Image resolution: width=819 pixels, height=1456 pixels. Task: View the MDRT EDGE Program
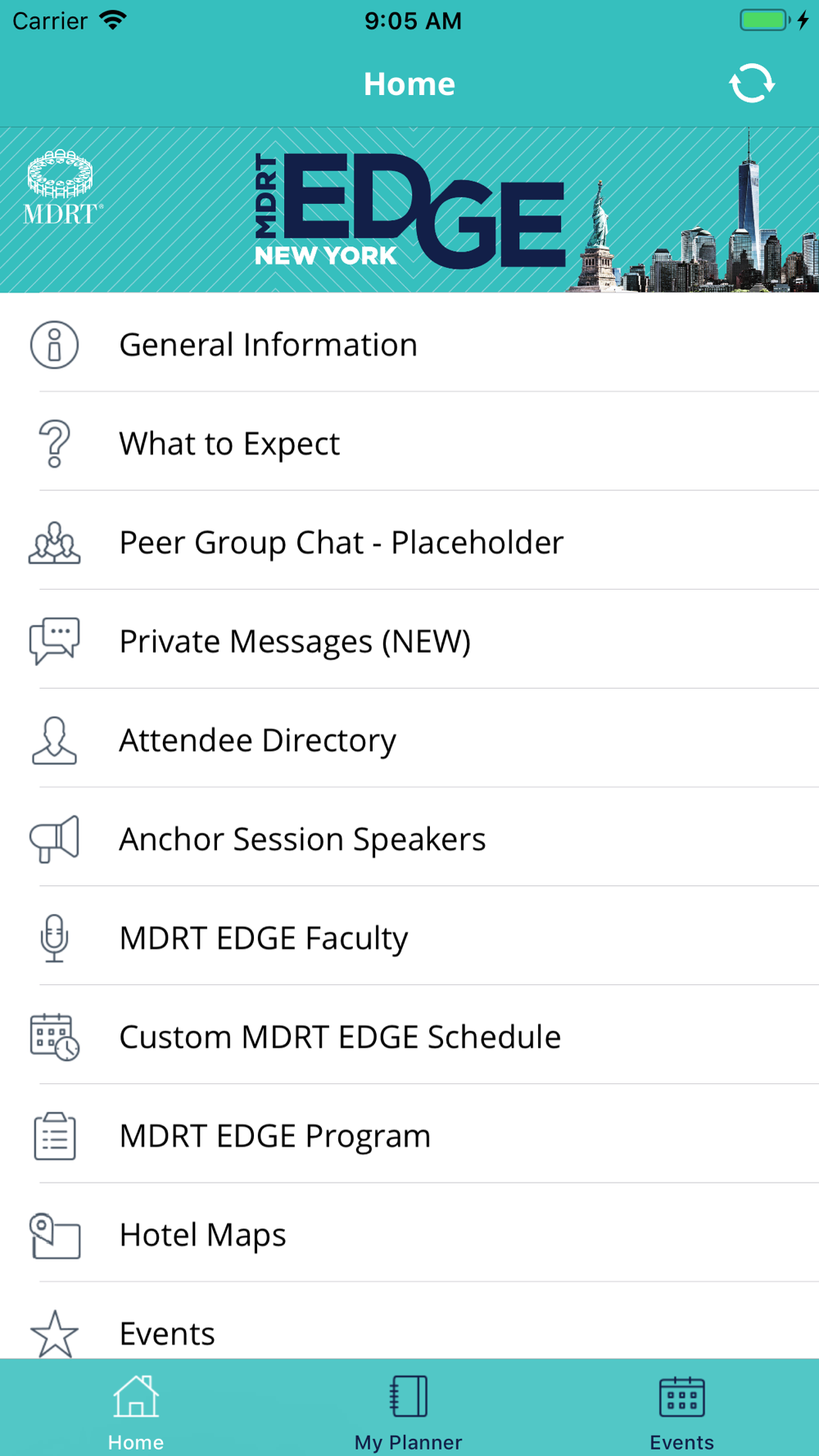click(x=409, y=1136)
